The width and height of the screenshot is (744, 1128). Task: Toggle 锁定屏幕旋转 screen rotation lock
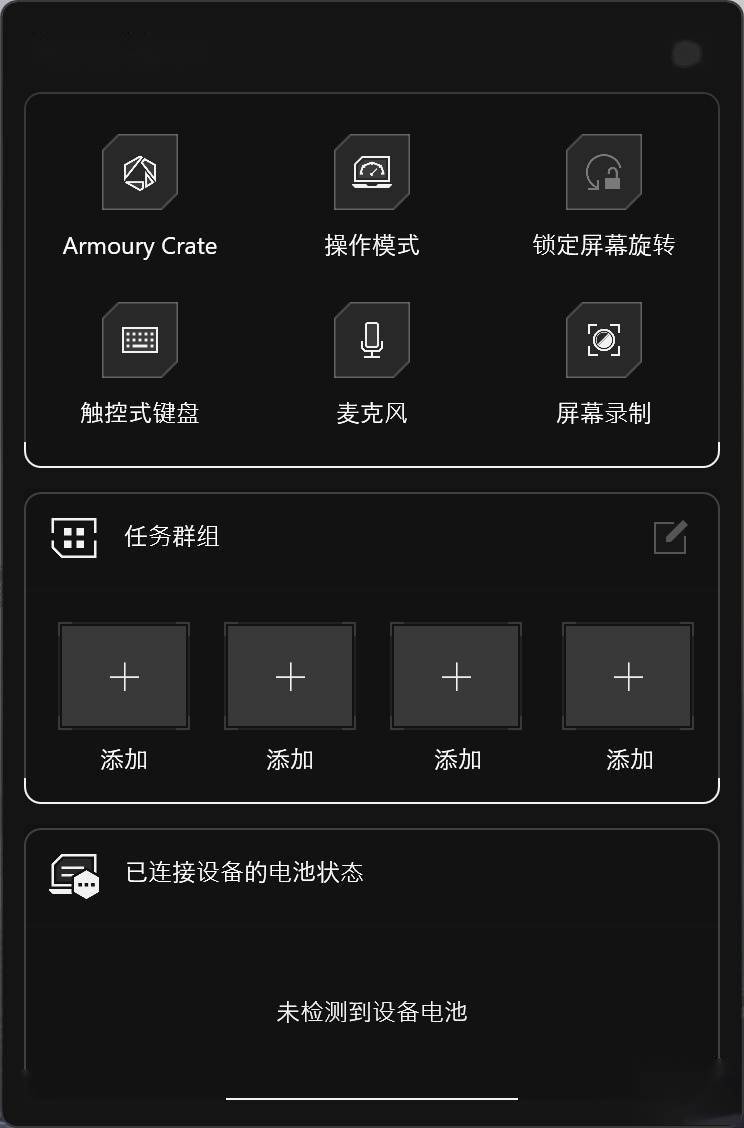(x=604, y=173)
